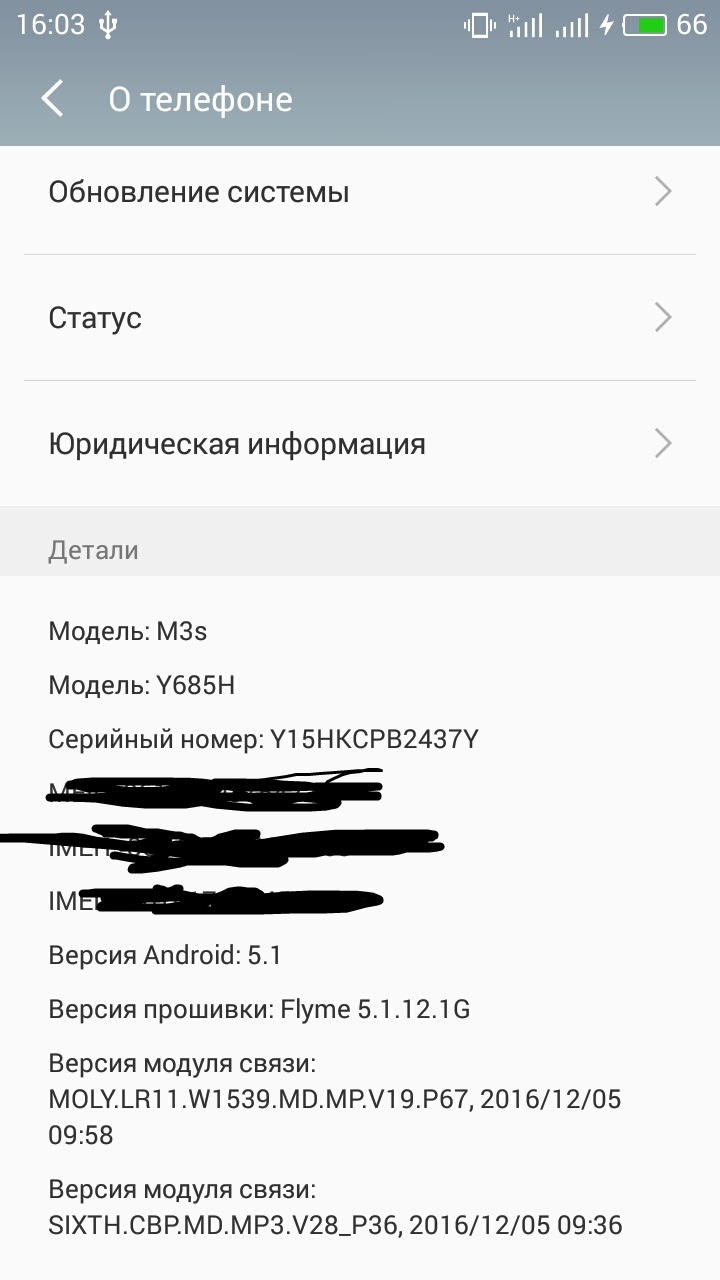Open the Статус row
The width and height of the screenshot is (720, 1280).
pos(360,318)
